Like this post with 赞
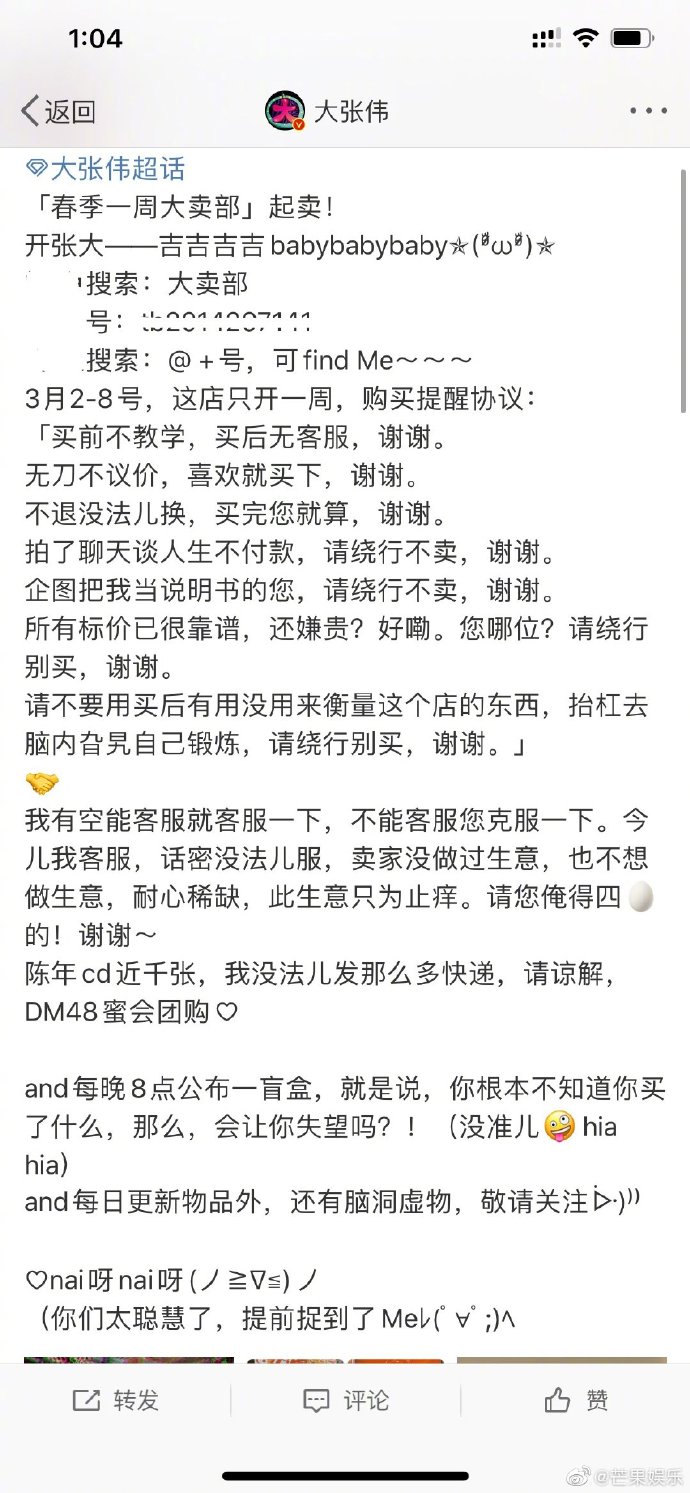This screenshot has width=690, height=1493. (x=577, y=1400)
